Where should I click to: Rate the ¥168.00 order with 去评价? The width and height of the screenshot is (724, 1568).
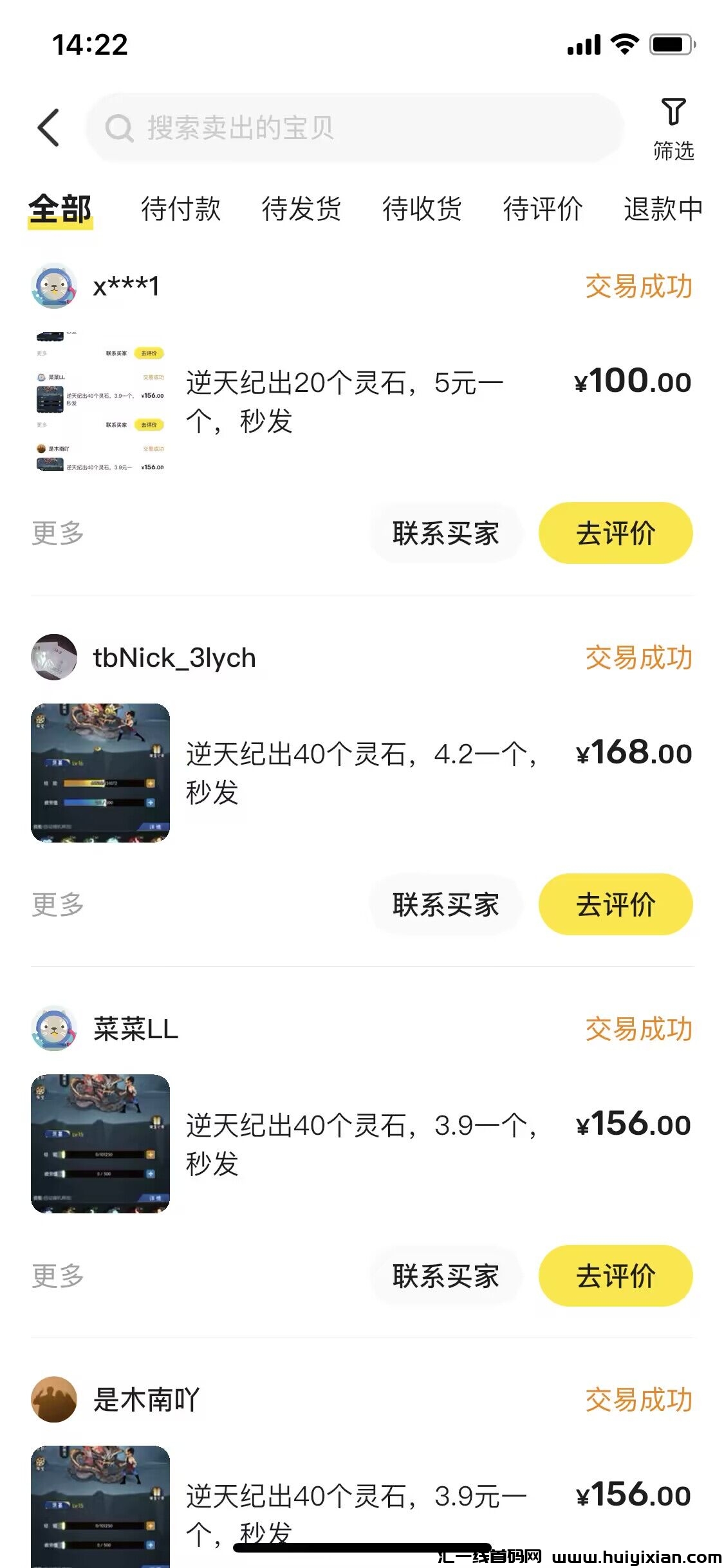[615, 904]
